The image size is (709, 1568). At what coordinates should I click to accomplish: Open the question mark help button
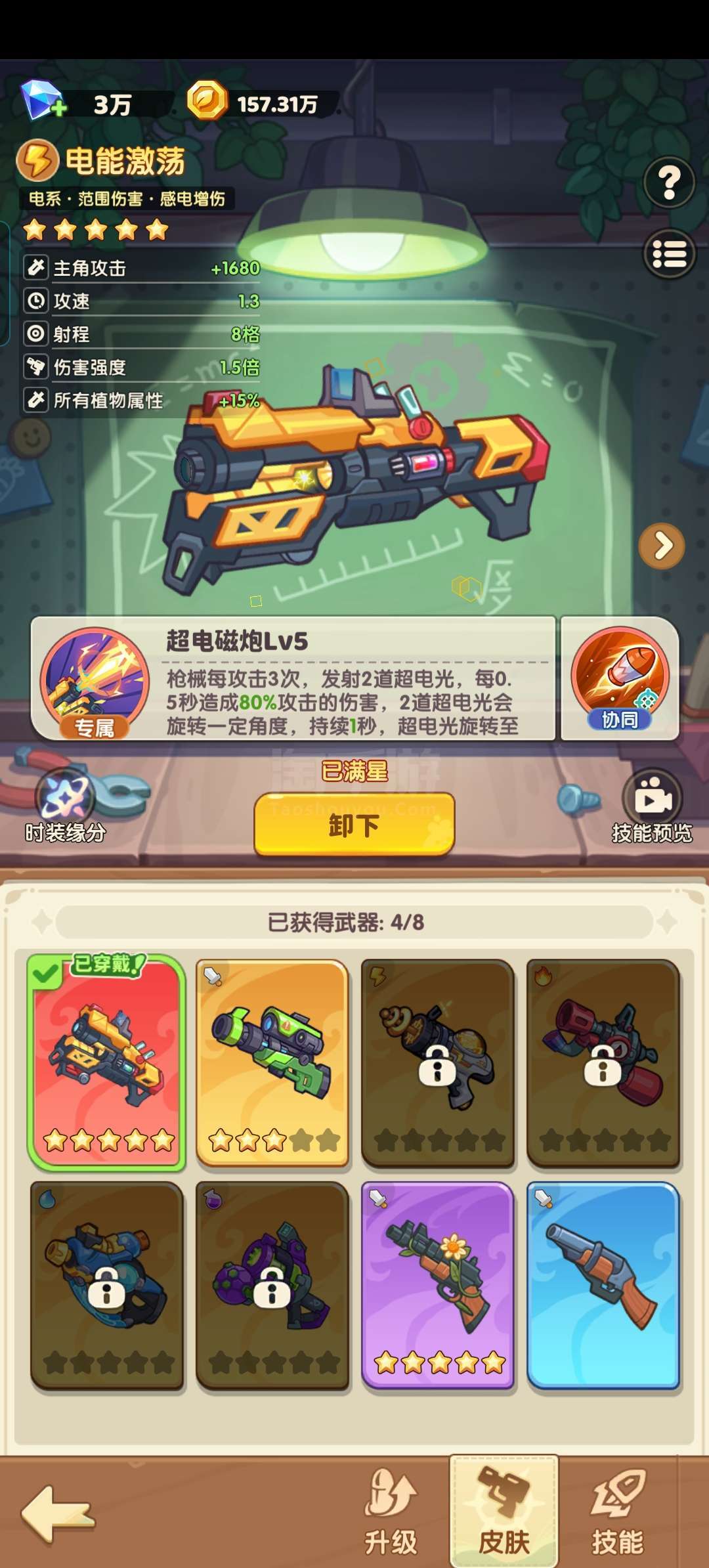(669, 183)
